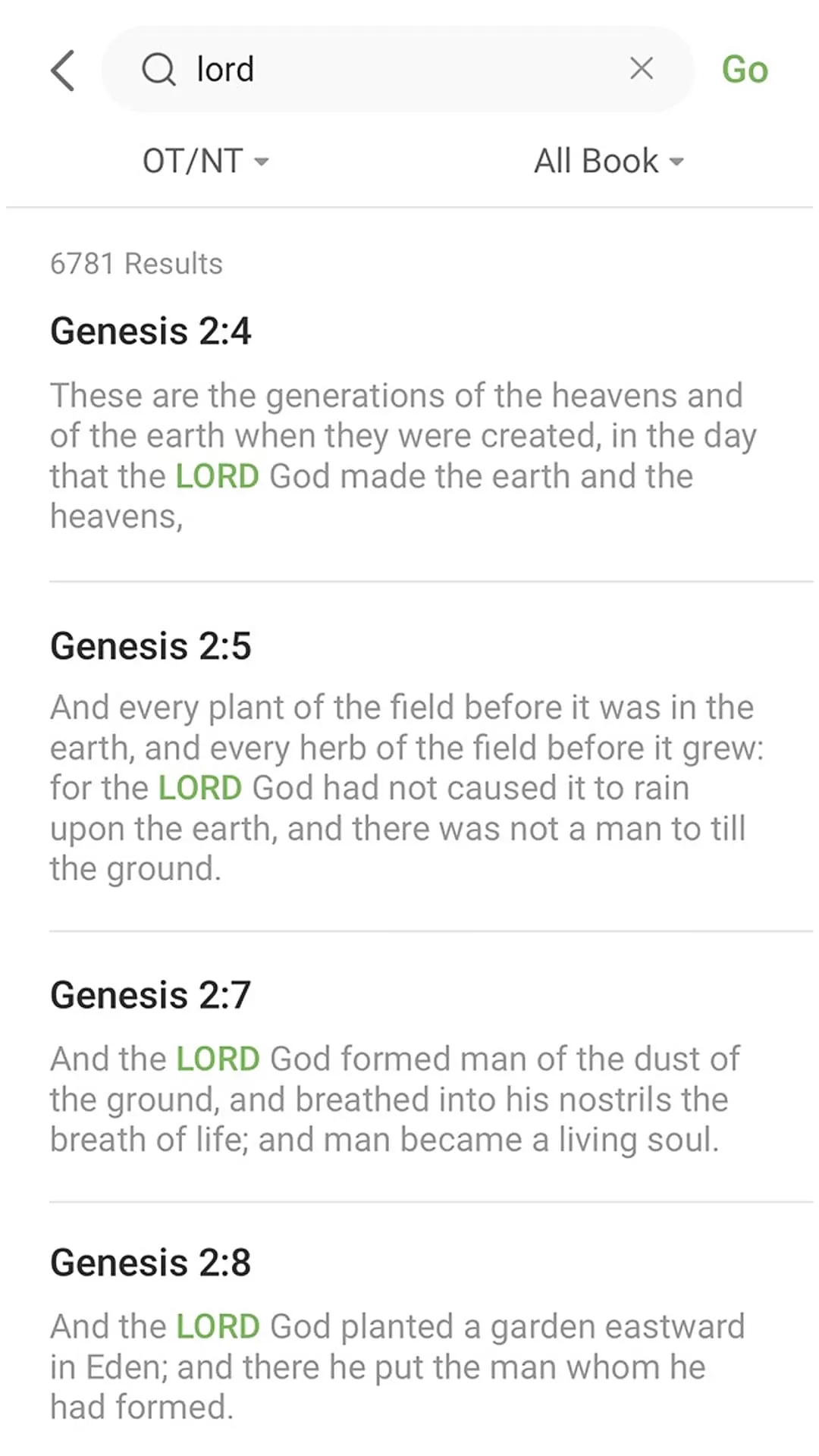Click the chevron beside All Book
The height and width of the screenshot is (1456, 819).
(677, 162)
